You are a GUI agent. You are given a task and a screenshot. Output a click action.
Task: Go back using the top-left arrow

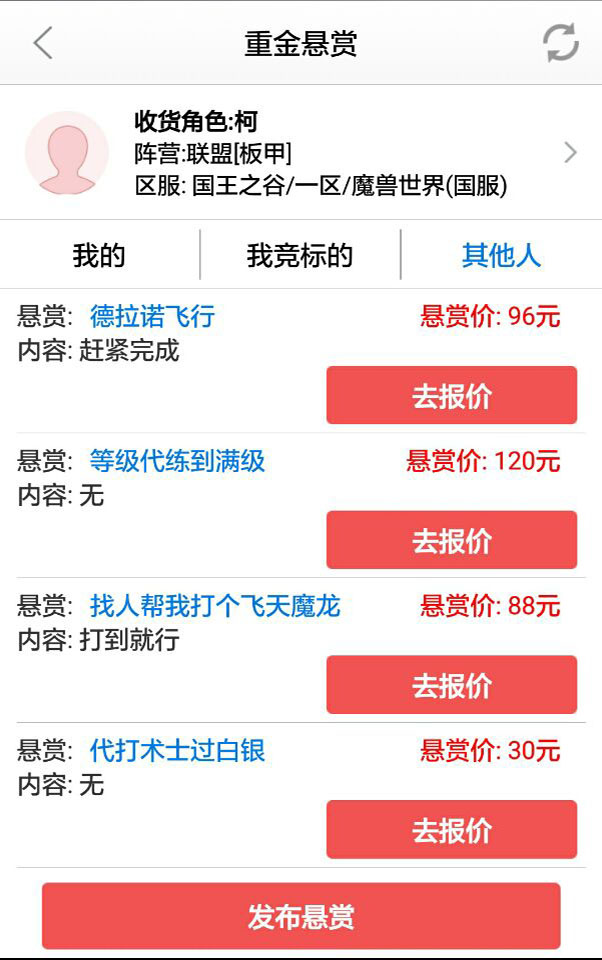click(43, 44)
